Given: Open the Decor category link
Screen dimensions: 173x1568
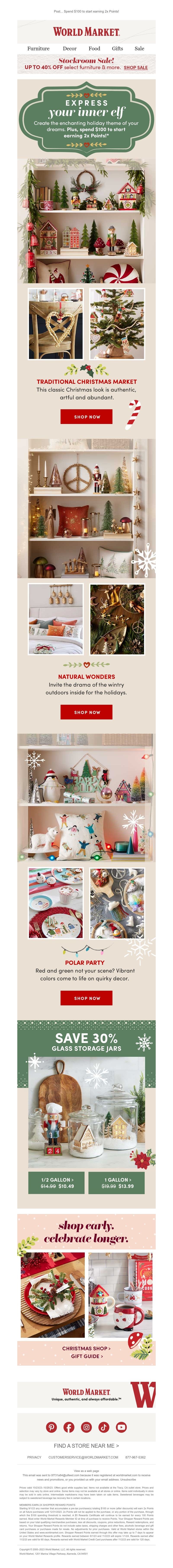Looking at the screenshot, I should (x=69, y=48).
